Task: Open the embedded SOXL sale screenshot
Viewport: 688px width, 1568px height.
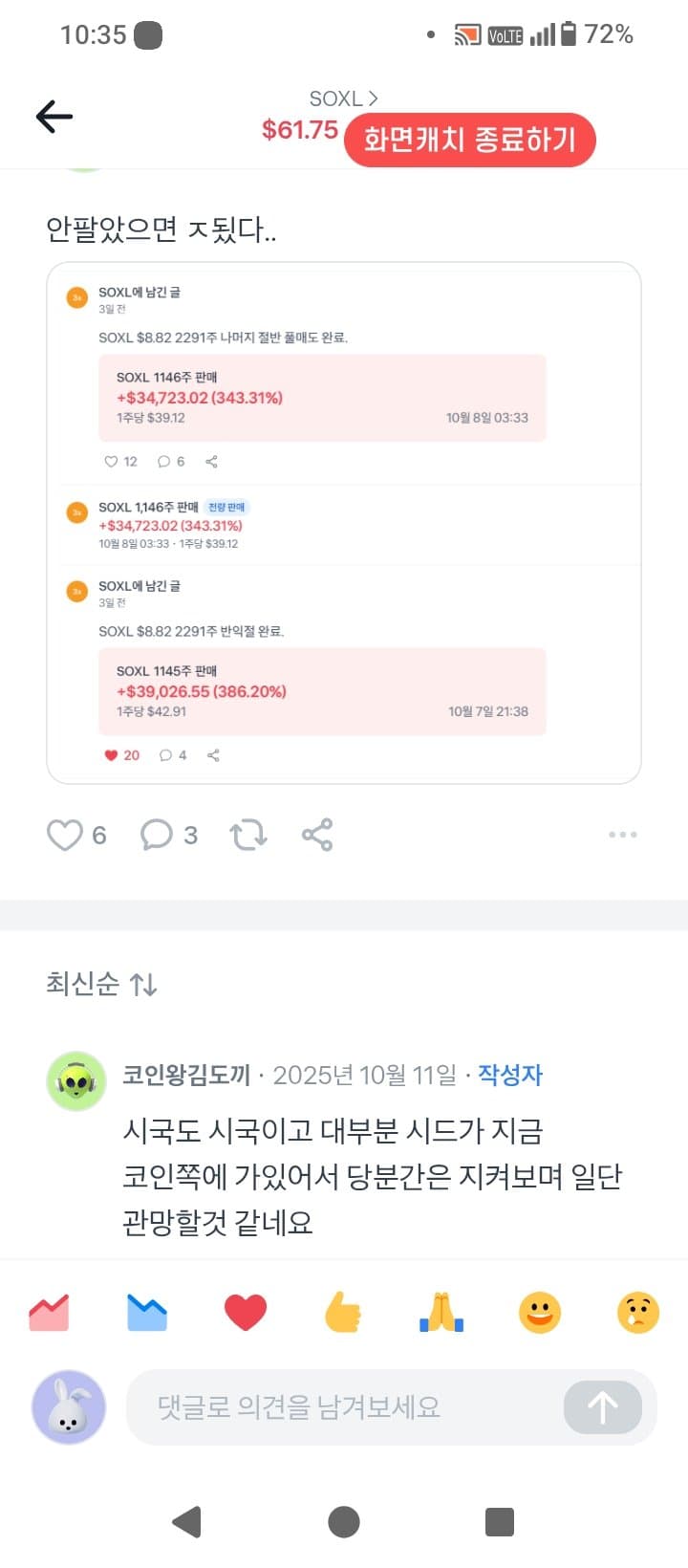Action: click(x=343, y=522)
